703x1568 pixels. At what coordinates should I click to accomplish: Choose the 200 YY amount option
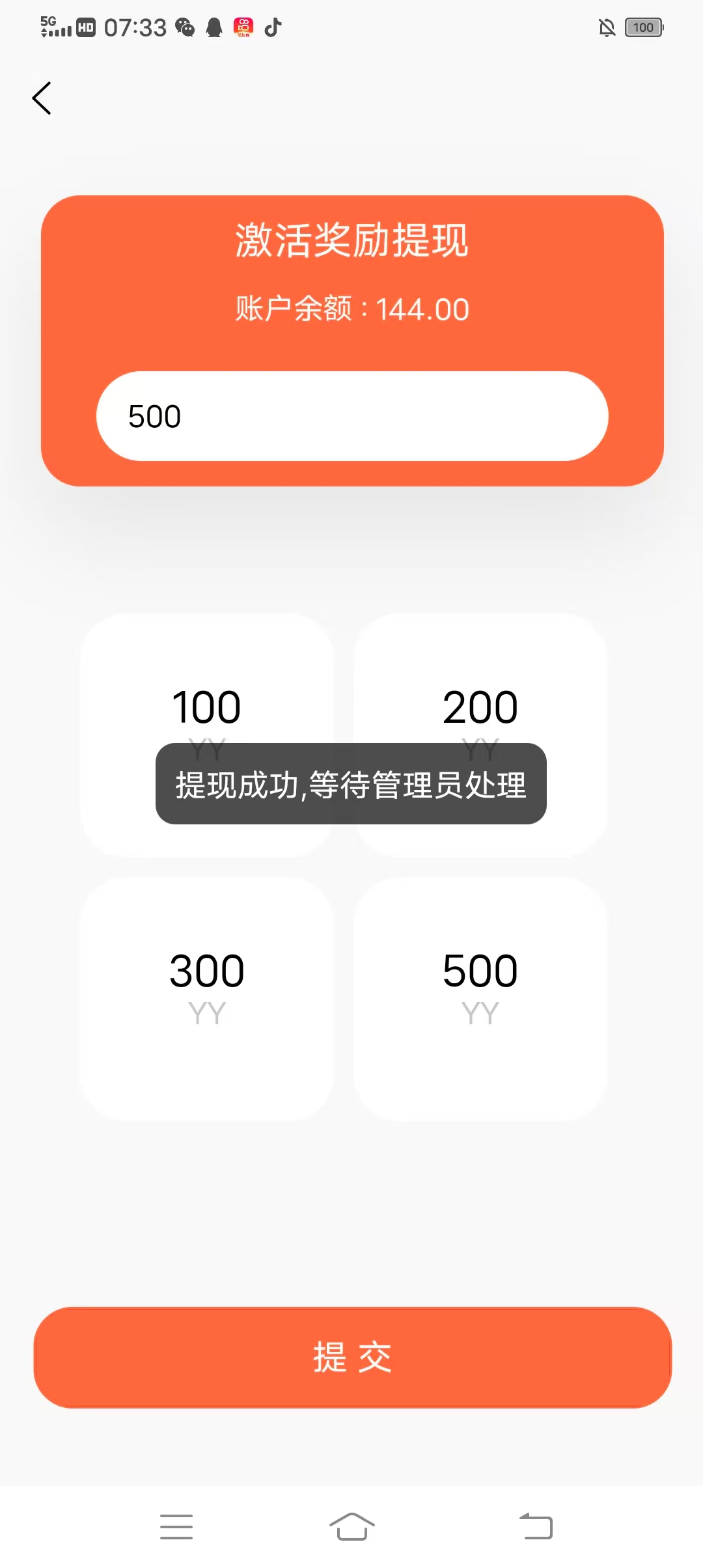480,690
